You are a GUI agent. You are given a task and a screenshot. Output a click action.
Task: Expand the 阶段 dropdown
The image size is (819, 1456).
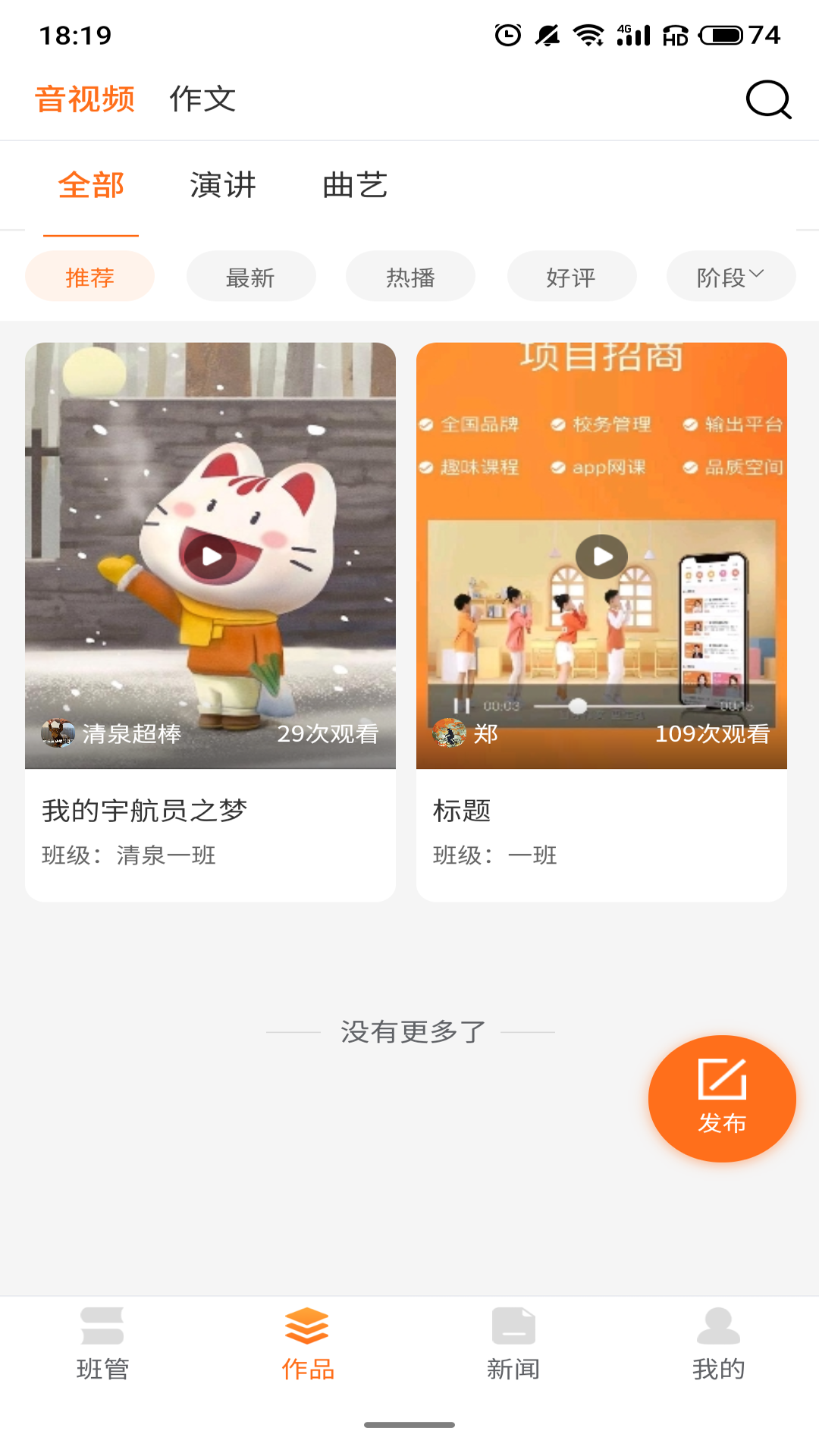click(730, 277)
